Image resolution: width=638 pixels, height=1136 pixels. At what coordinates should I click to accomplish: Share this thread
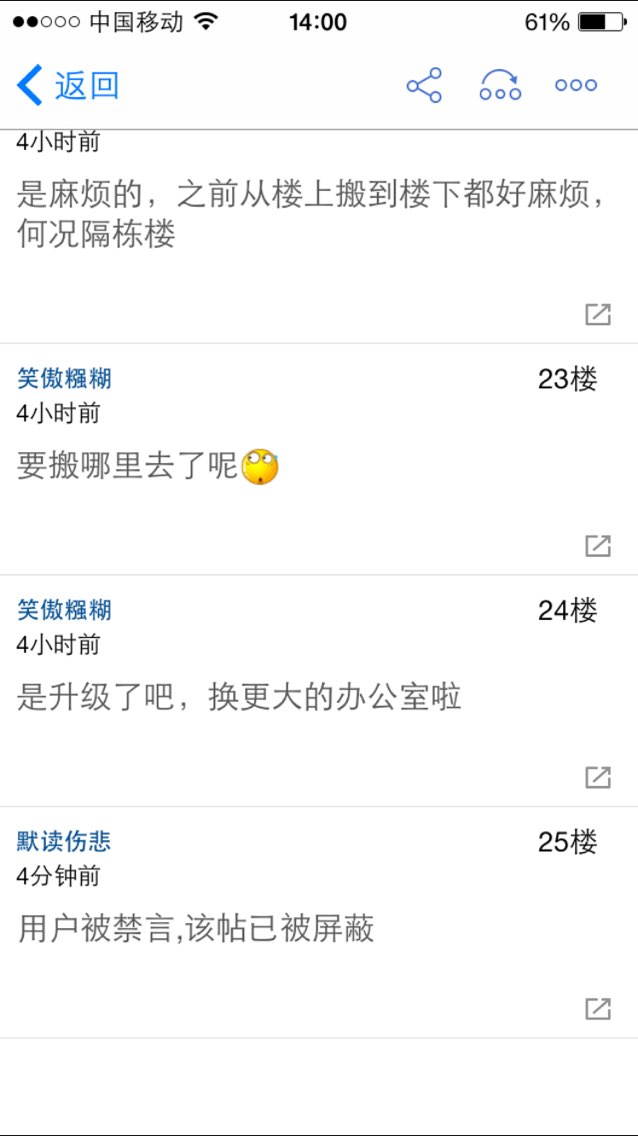[x=424, y=86]
